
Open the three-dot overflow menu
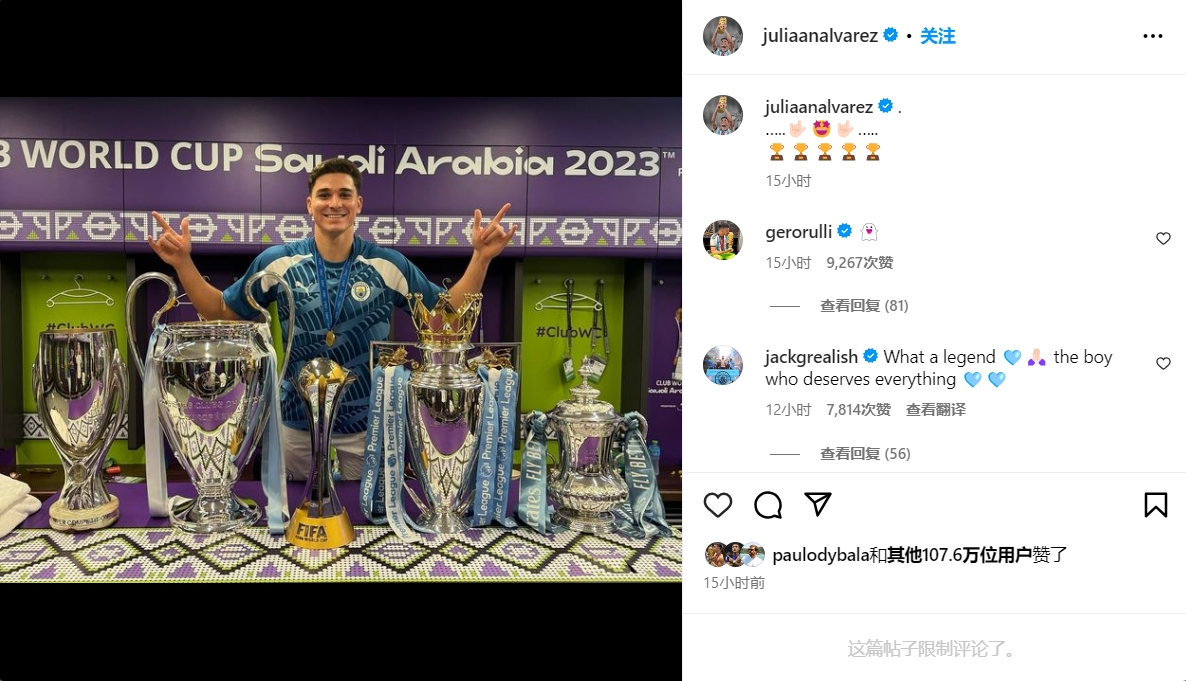coord(1153,36)
